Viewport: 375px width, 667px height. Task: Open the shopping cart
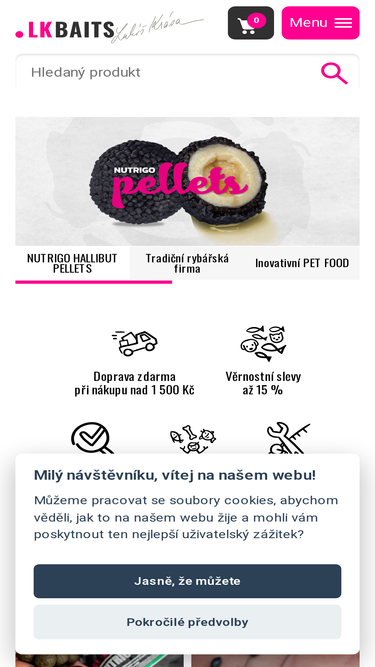pyautogui.click(x=251, y=23)
